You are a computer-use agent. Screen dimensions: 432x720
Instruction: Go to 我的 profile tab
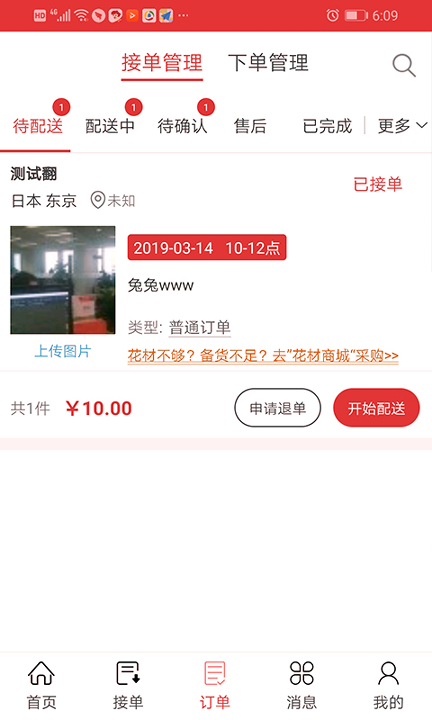[388, 686]
